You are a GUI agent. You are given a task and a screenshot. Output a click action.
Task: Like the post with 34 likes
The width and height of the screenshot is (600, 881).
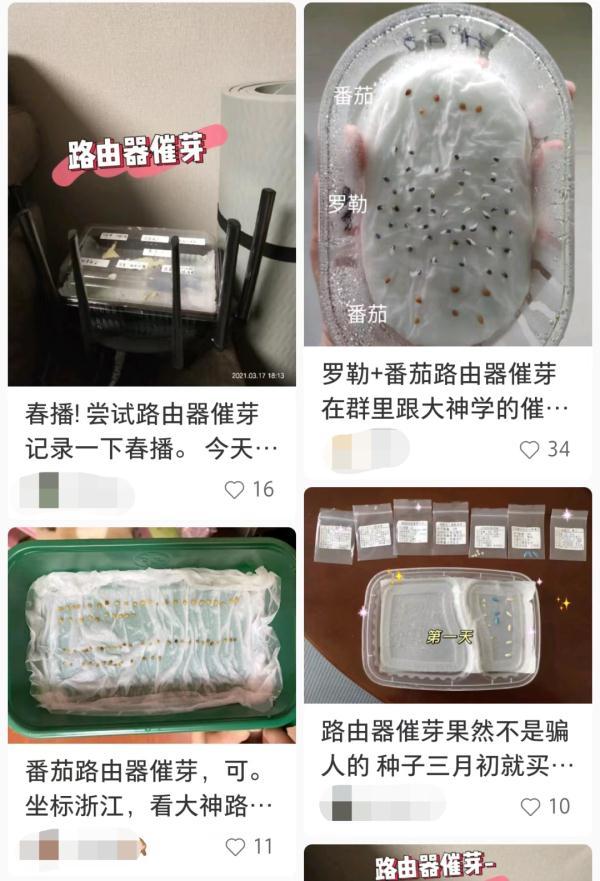coord(530,450)
